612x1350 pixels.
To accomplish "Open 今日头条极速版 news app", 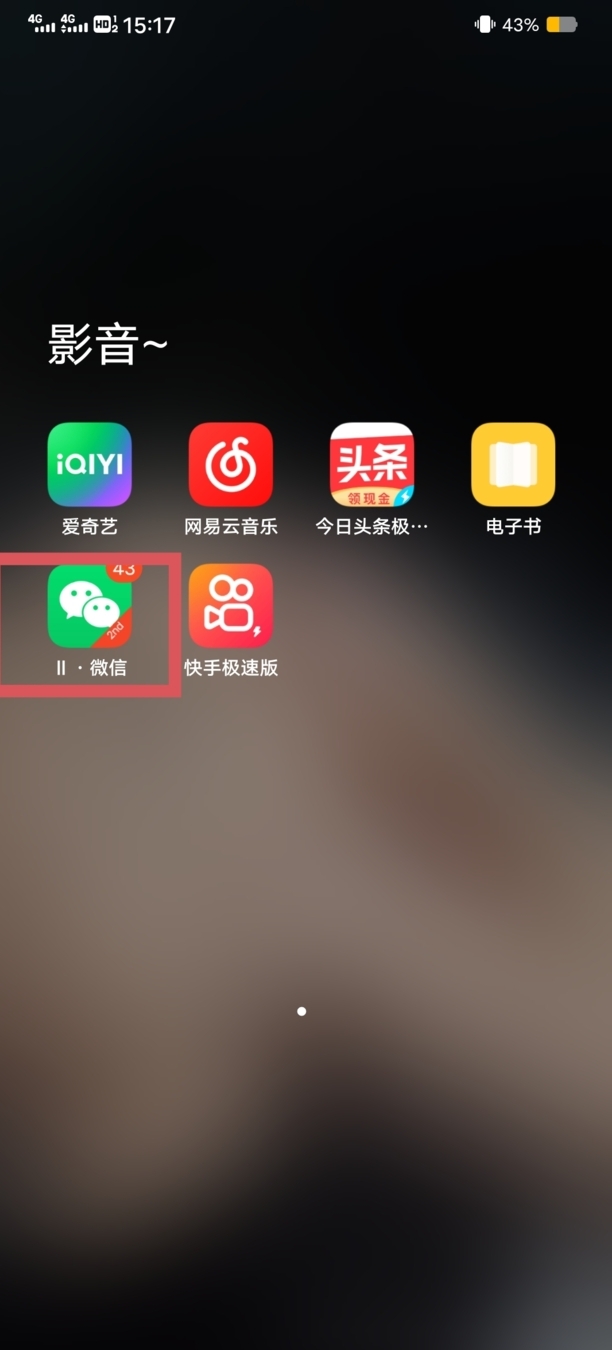I will (x=372, y=465).
